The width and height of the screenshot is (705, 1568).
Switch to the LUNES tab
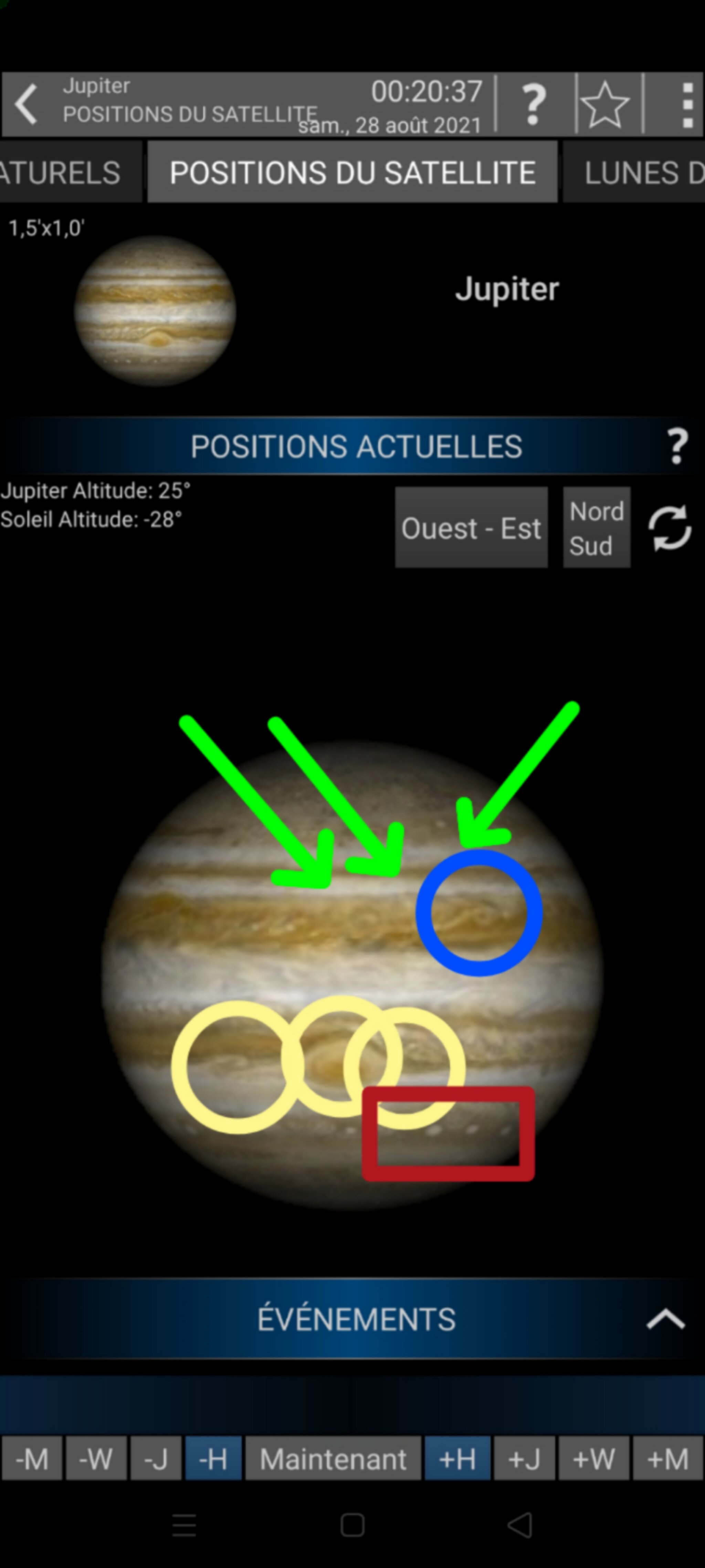click(636, 172)
